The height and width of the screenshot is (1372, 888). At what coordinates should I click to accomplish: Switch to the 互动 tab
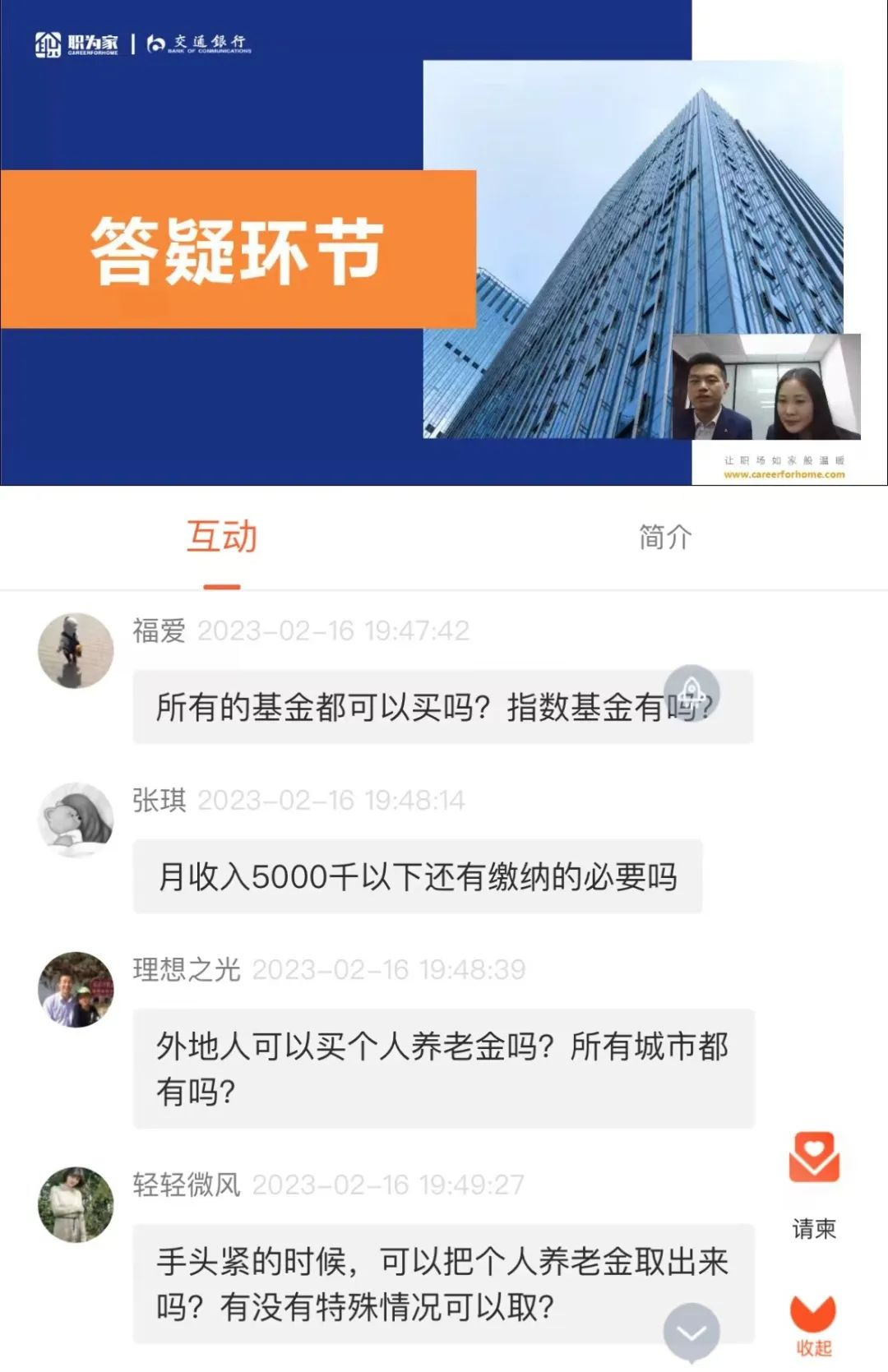coord(221,538)
